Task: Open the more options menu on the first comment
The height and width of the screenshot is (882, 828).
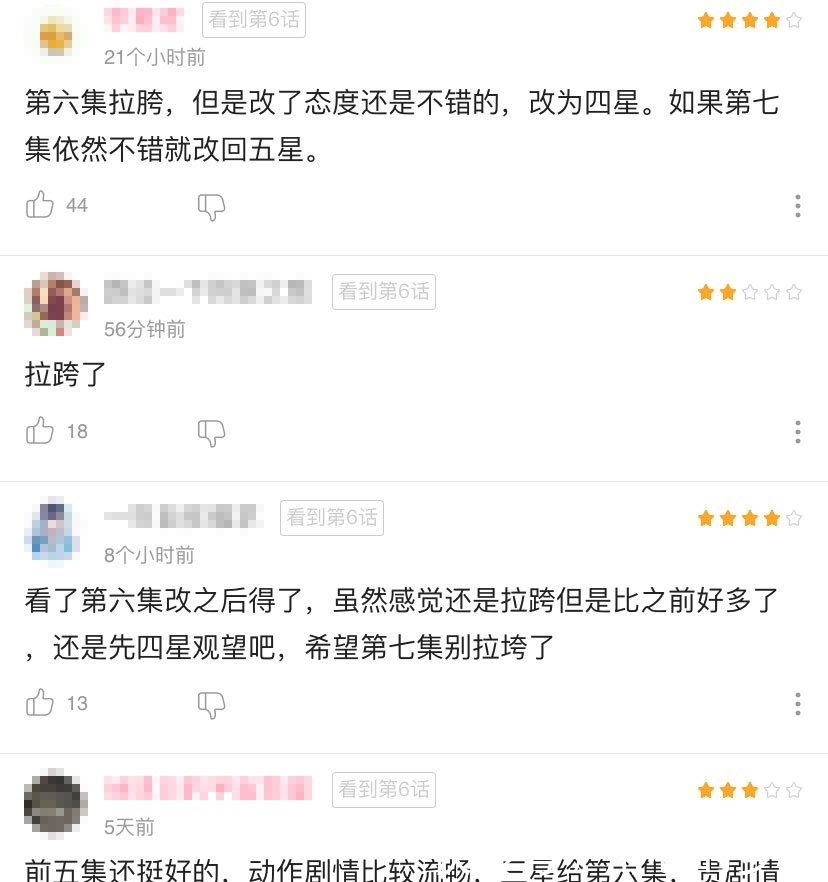Action: [797, 206]
